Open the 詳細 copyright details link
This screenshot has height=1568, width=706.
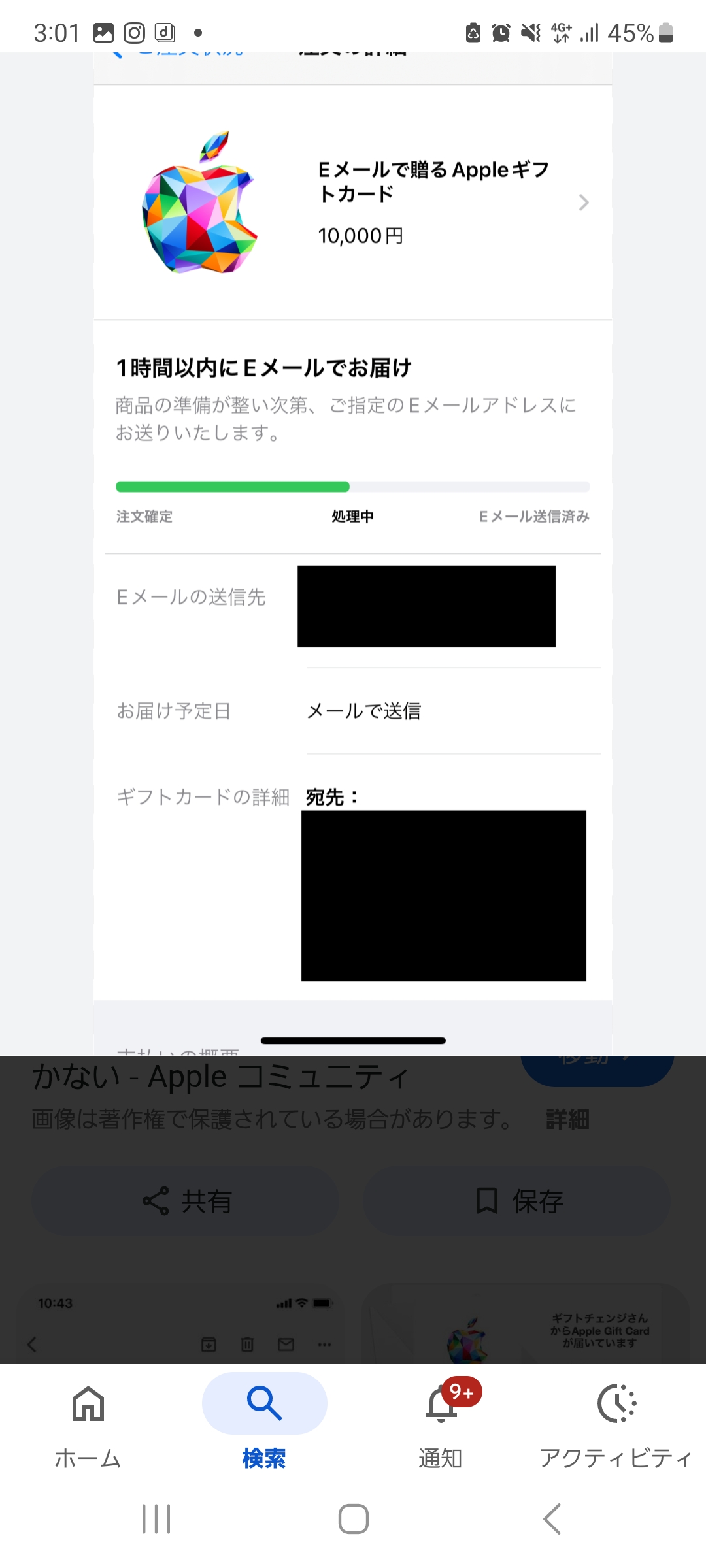click(x=567, y=1119)
